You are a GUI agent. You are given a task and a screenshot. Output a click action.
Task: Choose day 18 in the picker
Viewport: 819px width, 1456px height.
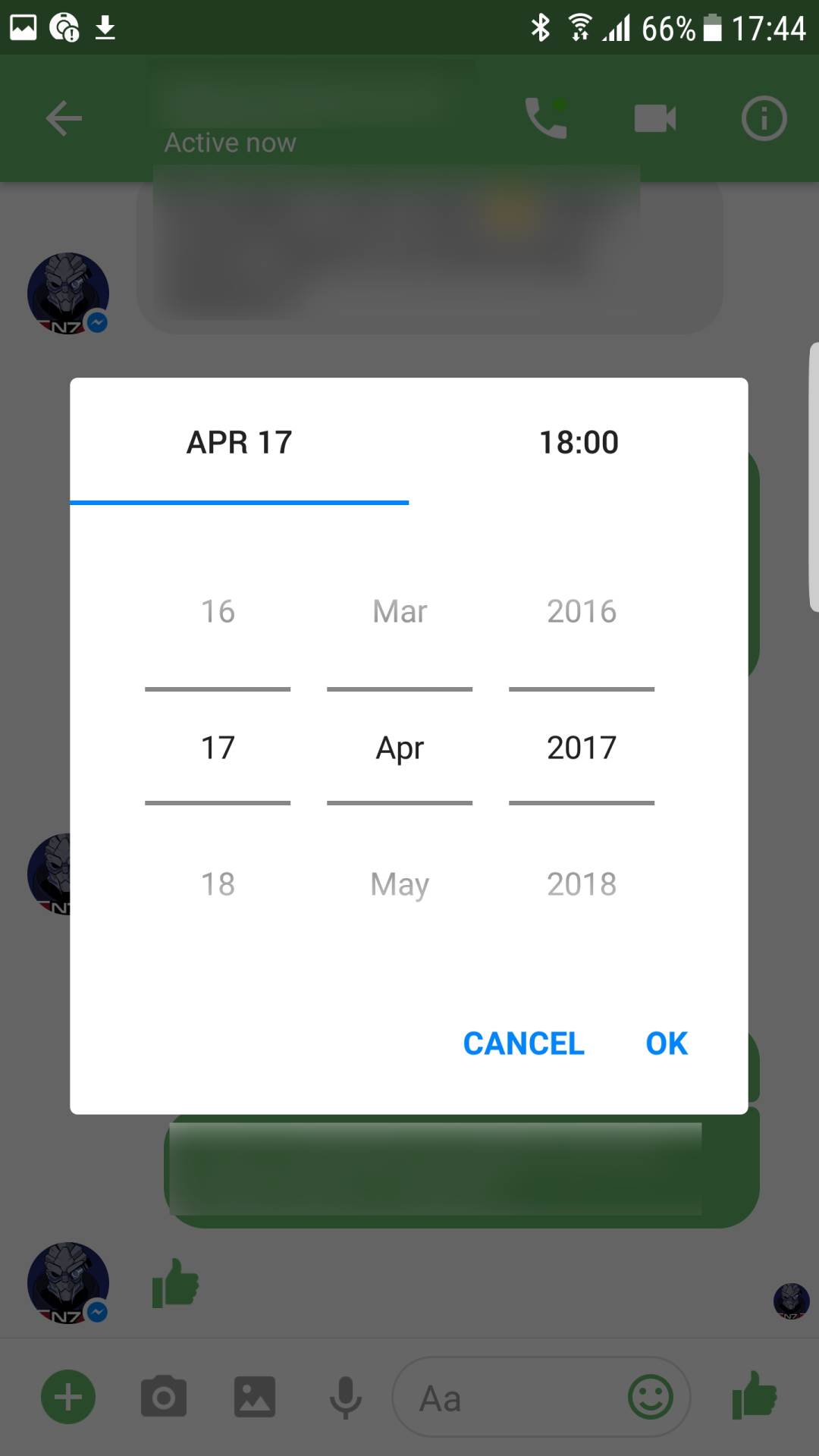218,884
